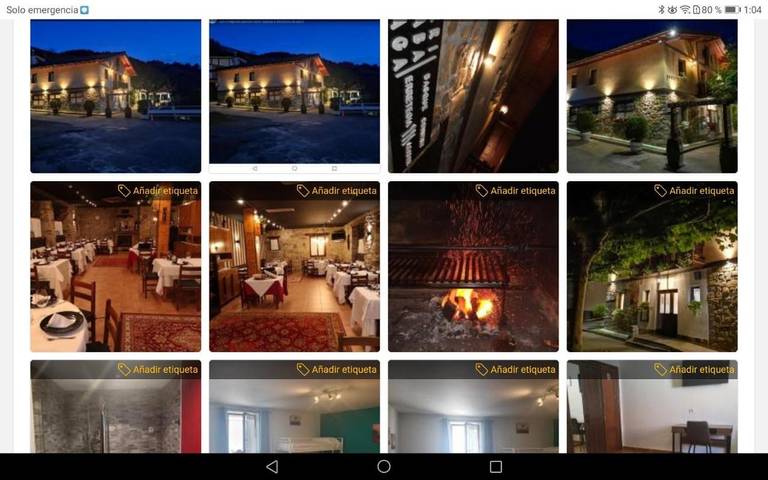Go to the home screen
Viewport: 768px width, 480px height.
(x=384, y=467)
